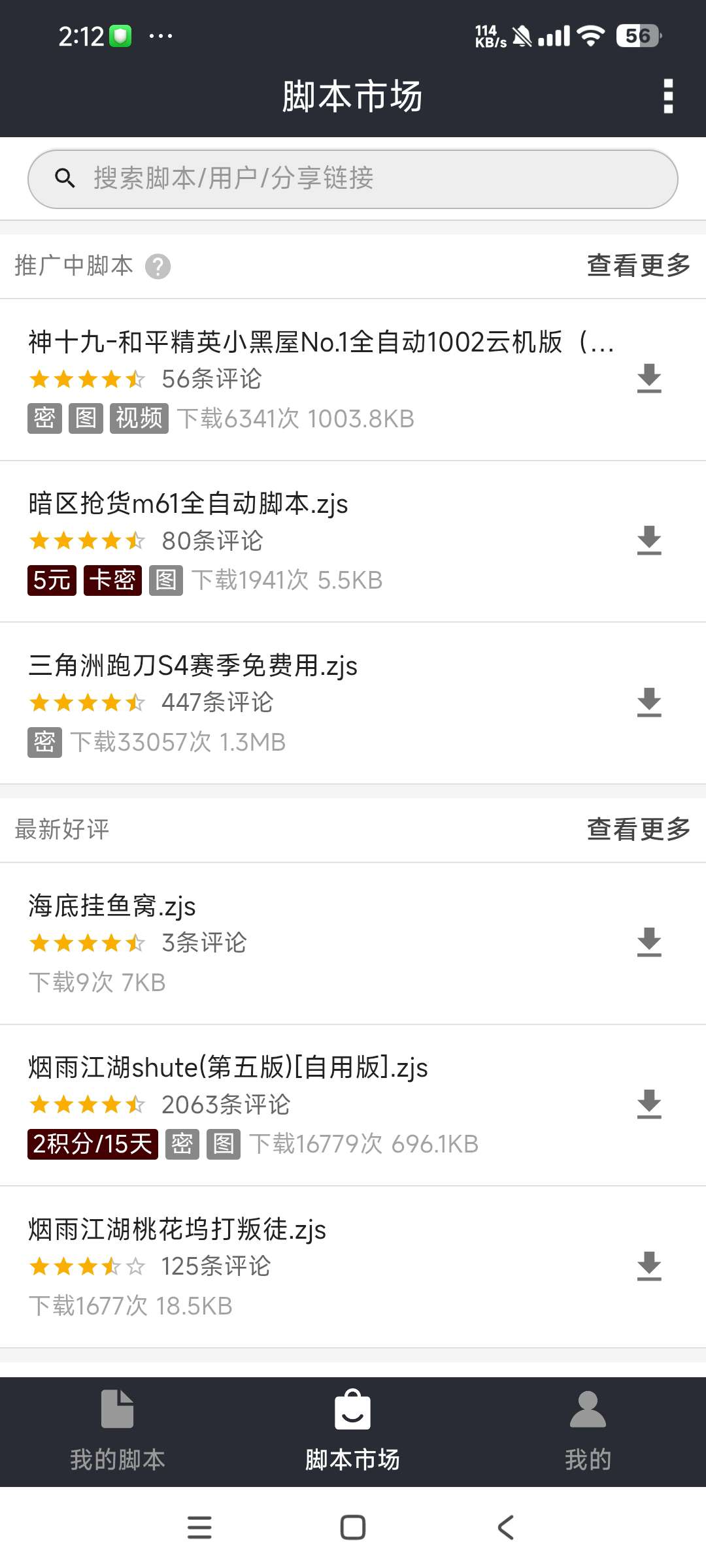Open the three-dot overflow menu
Viewport: 706px width, 1568px height.
coord(668,97)
